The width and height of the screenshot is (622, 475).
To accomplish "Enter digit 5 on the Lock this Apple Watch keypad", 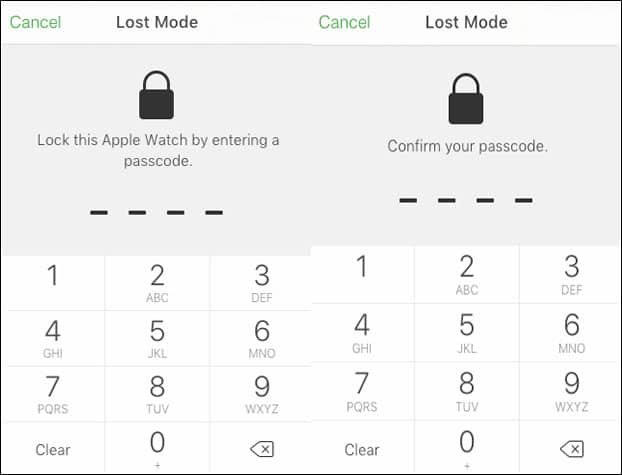I will coord(157,337).
